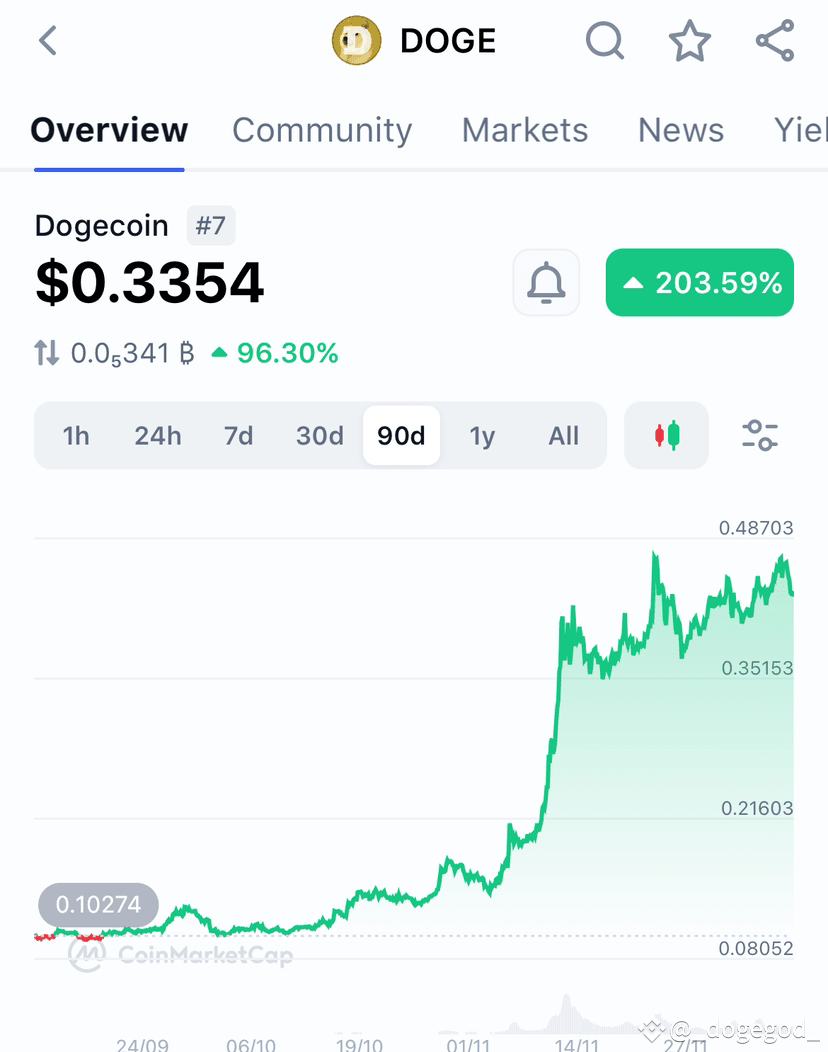Tap the search icon
Image resolution: width=828 pixels, height=1052 pixels.
click(x=604, y=41)
